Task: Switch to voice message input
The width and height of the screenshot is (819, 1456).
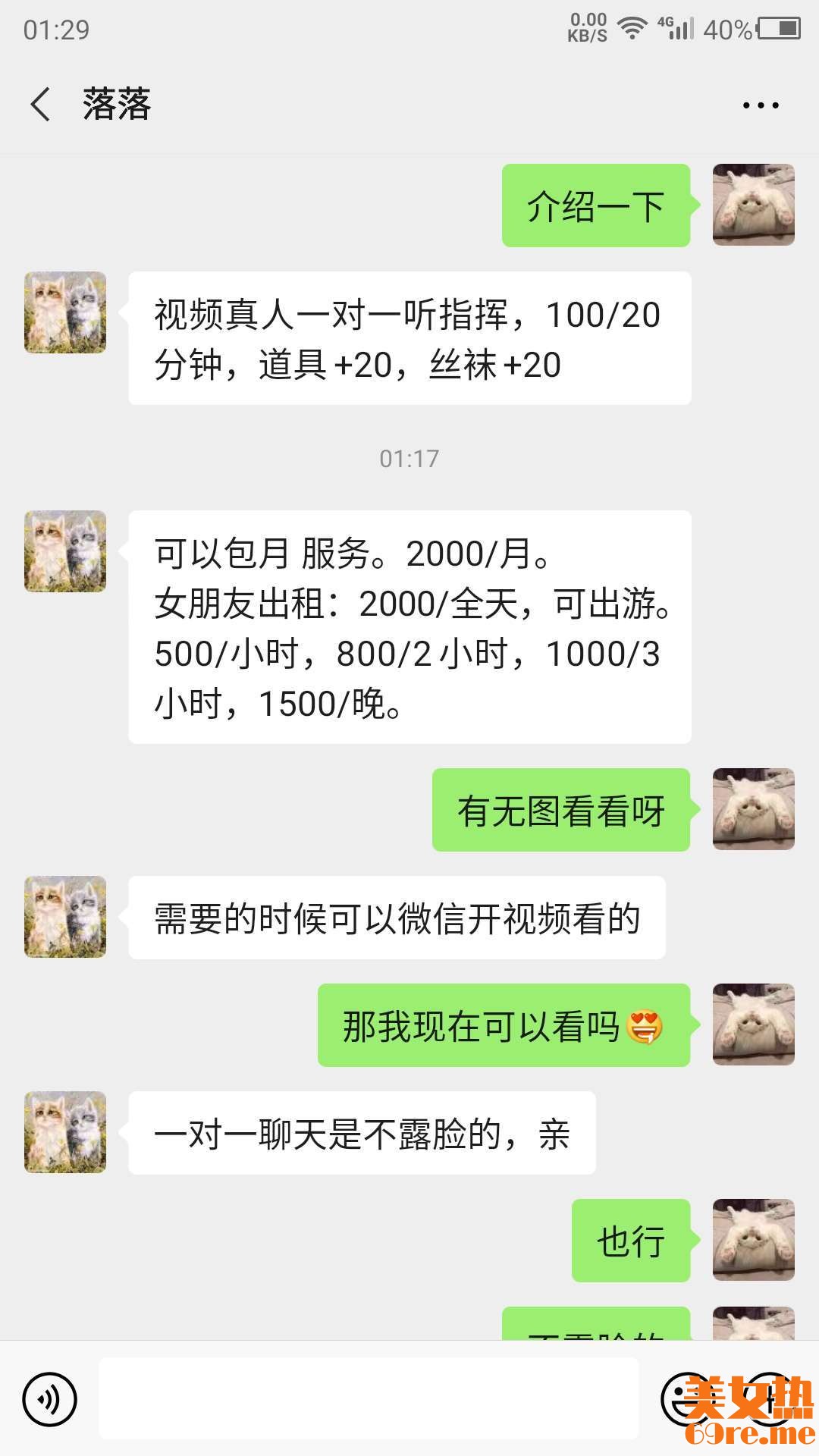Action: click(50, 1399)
